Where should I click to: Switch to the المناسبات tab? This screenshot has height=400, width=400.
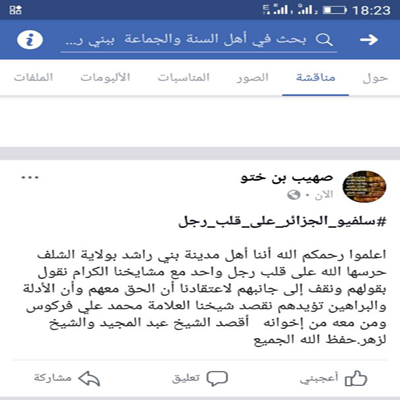click(x=184, y=78)
